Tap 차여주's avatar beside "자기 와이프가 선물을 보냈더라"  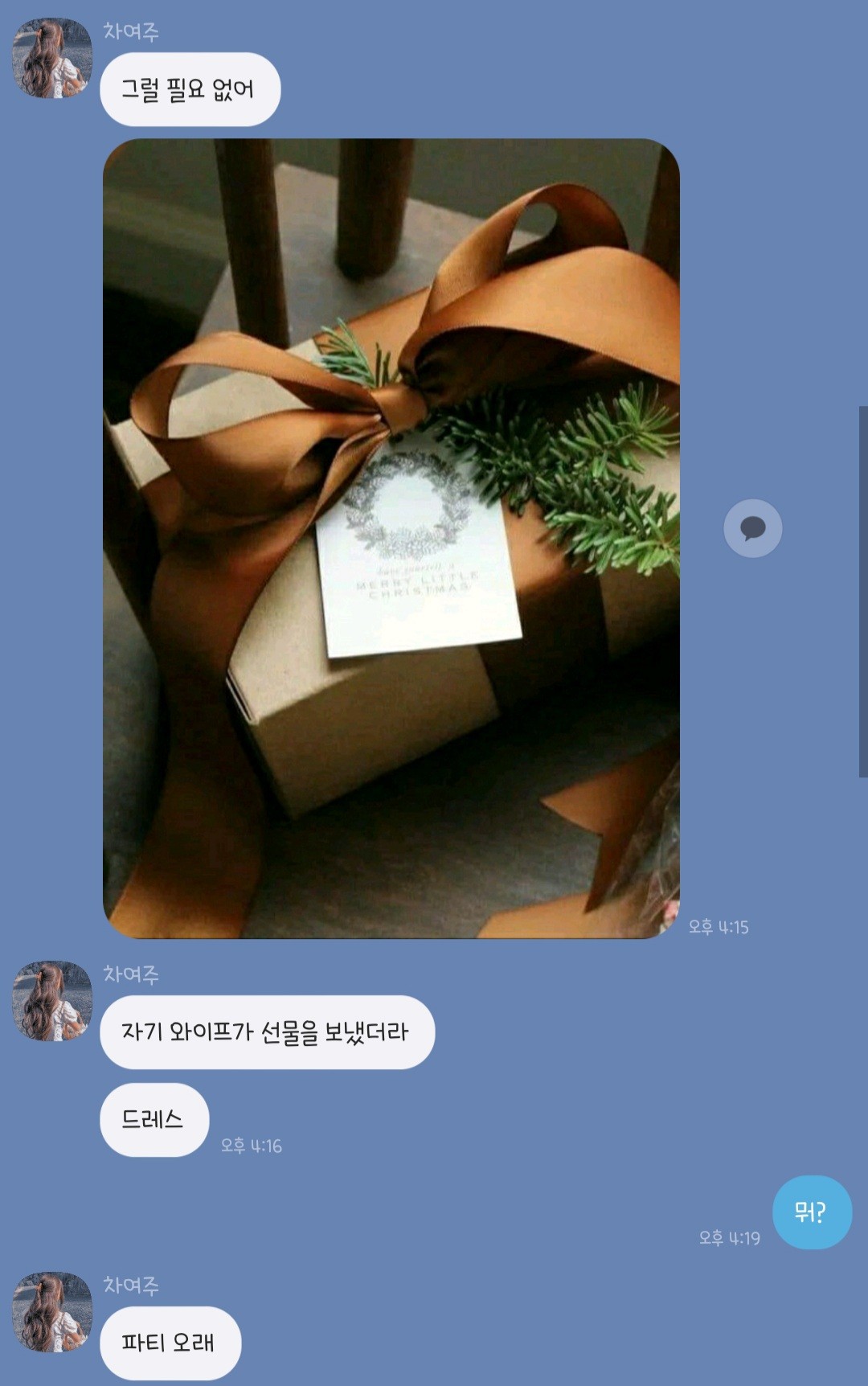[x=52, y=1001]
